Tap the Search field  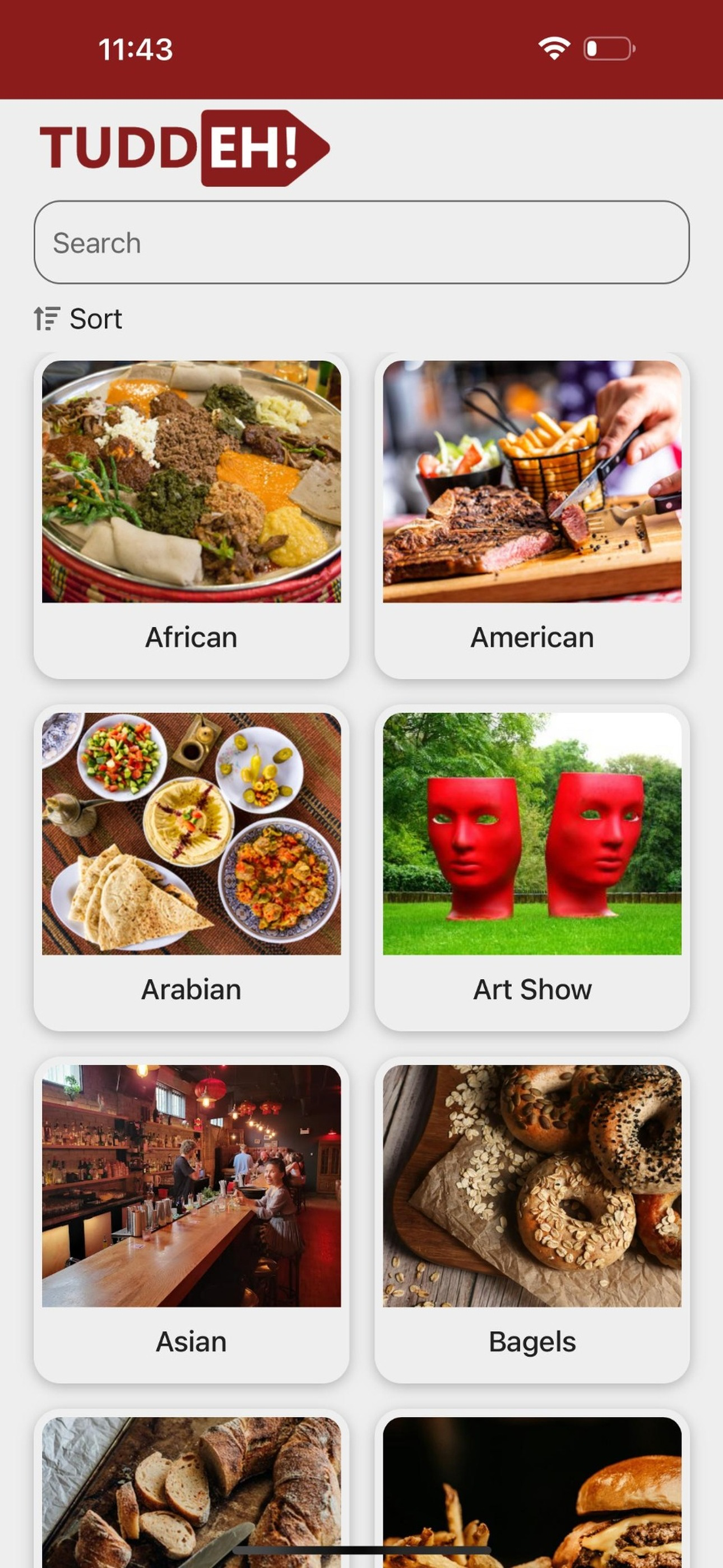click(x=361, y=242)
